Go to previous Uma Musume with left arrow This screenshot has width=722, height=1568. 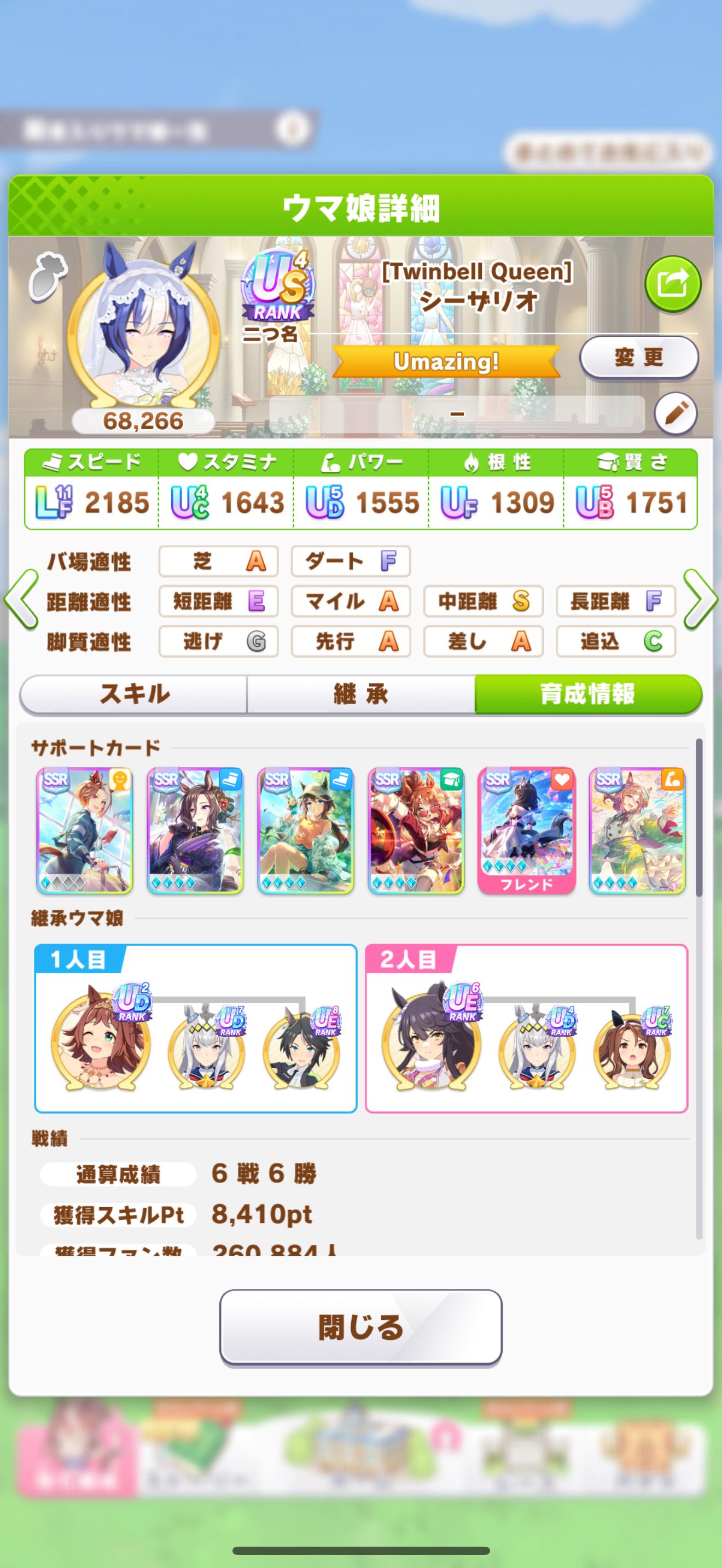(x=21, y=600)
